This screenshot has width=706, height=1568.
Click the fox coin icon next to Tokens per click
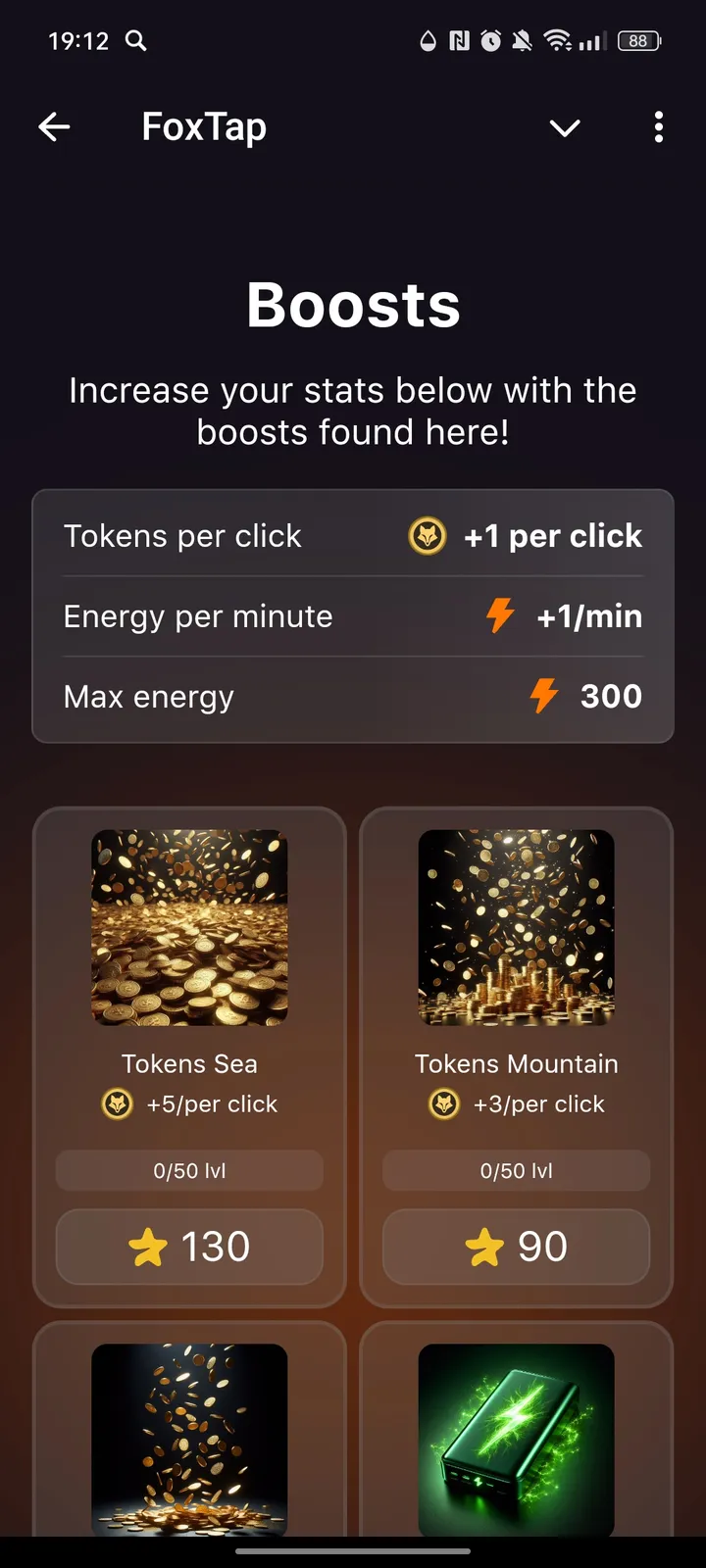(x=427, y=536)
